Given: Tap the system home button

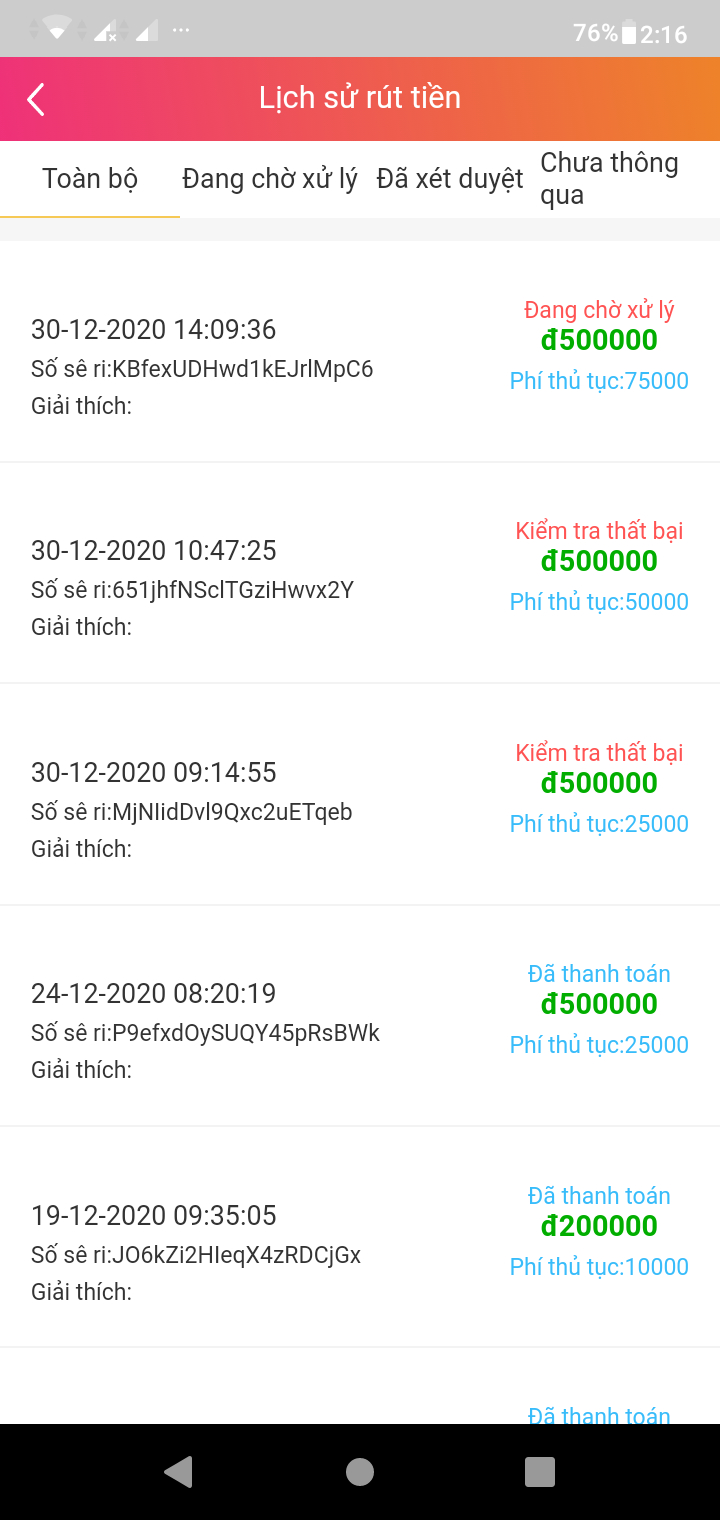Looking at the screenshot, I should 360,1471.
